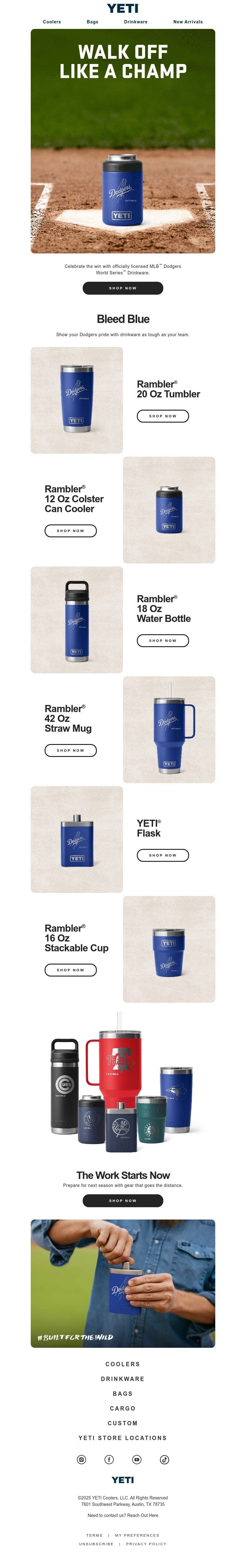246x1568 pixels.
Task: View the Privacy Policy
Action: [x=146, y=1544]
